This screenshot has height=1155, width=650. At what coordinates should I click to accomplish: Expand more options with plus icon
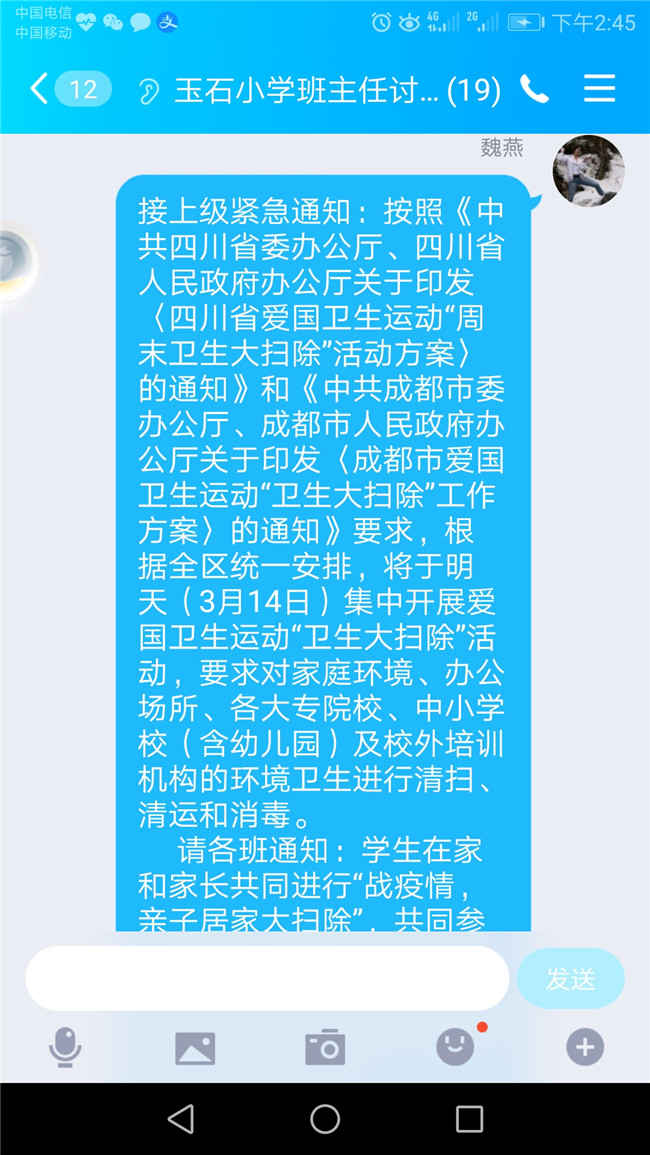[x=585, y=1047]
